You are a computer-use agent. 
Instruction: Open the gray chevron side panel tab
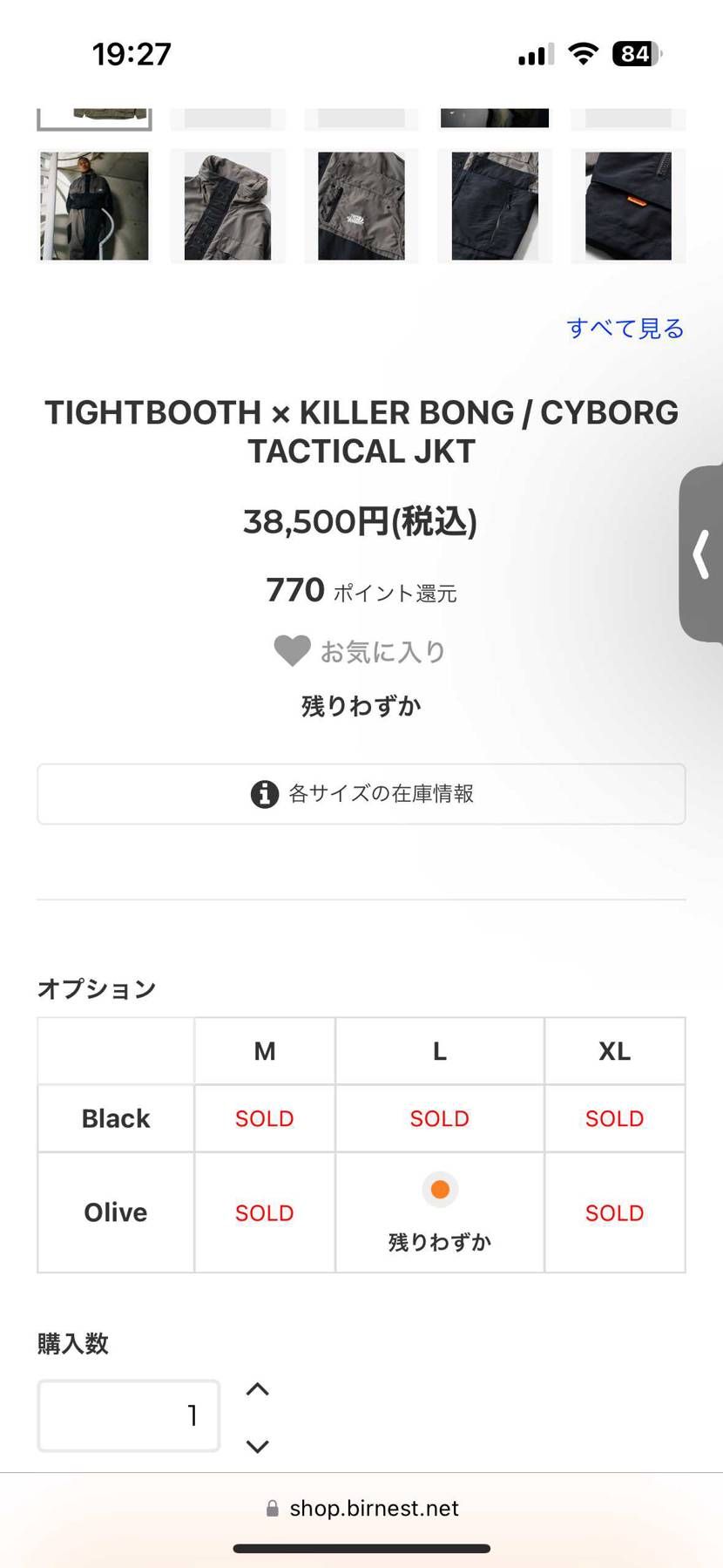coord(702,554)
